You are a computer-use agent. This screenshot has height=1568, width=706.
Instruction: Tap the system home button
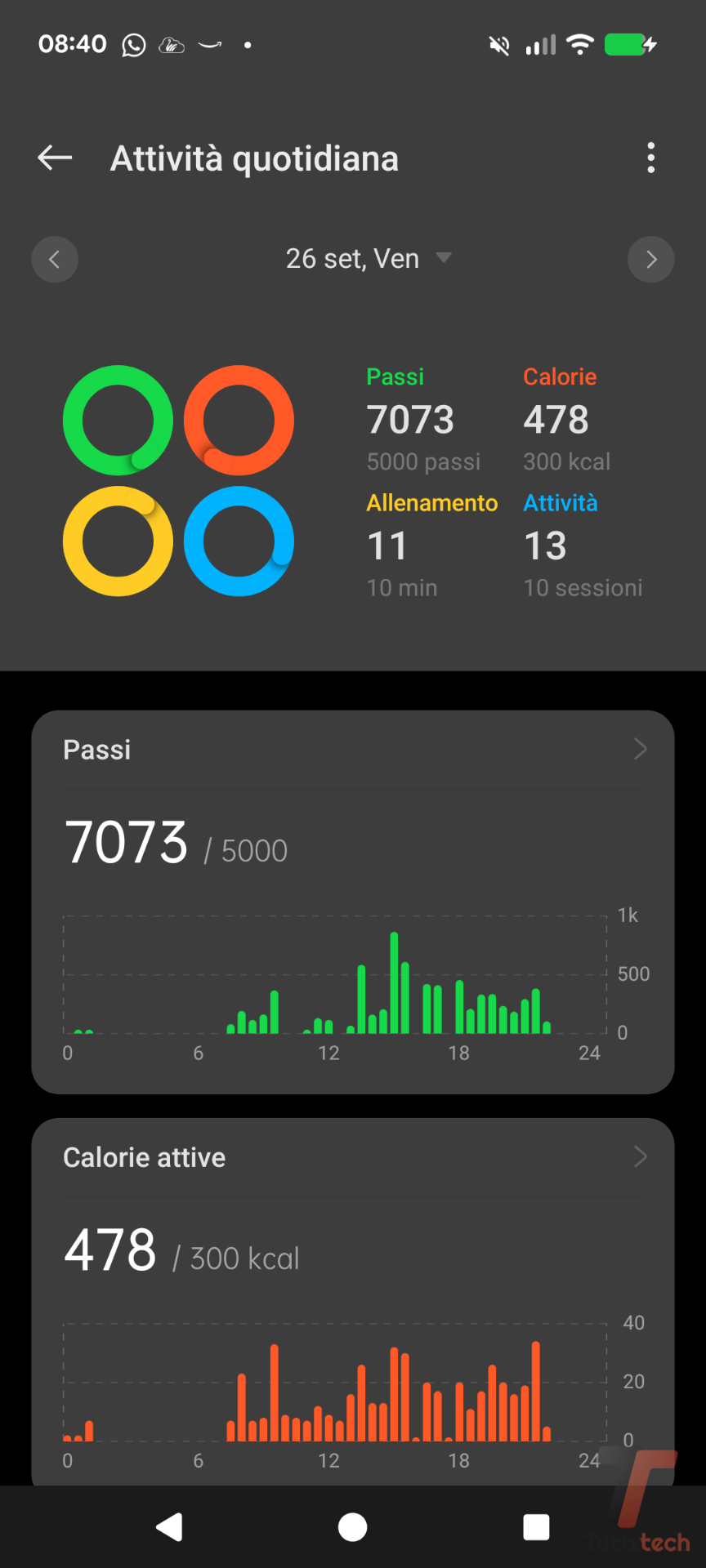353,1527
